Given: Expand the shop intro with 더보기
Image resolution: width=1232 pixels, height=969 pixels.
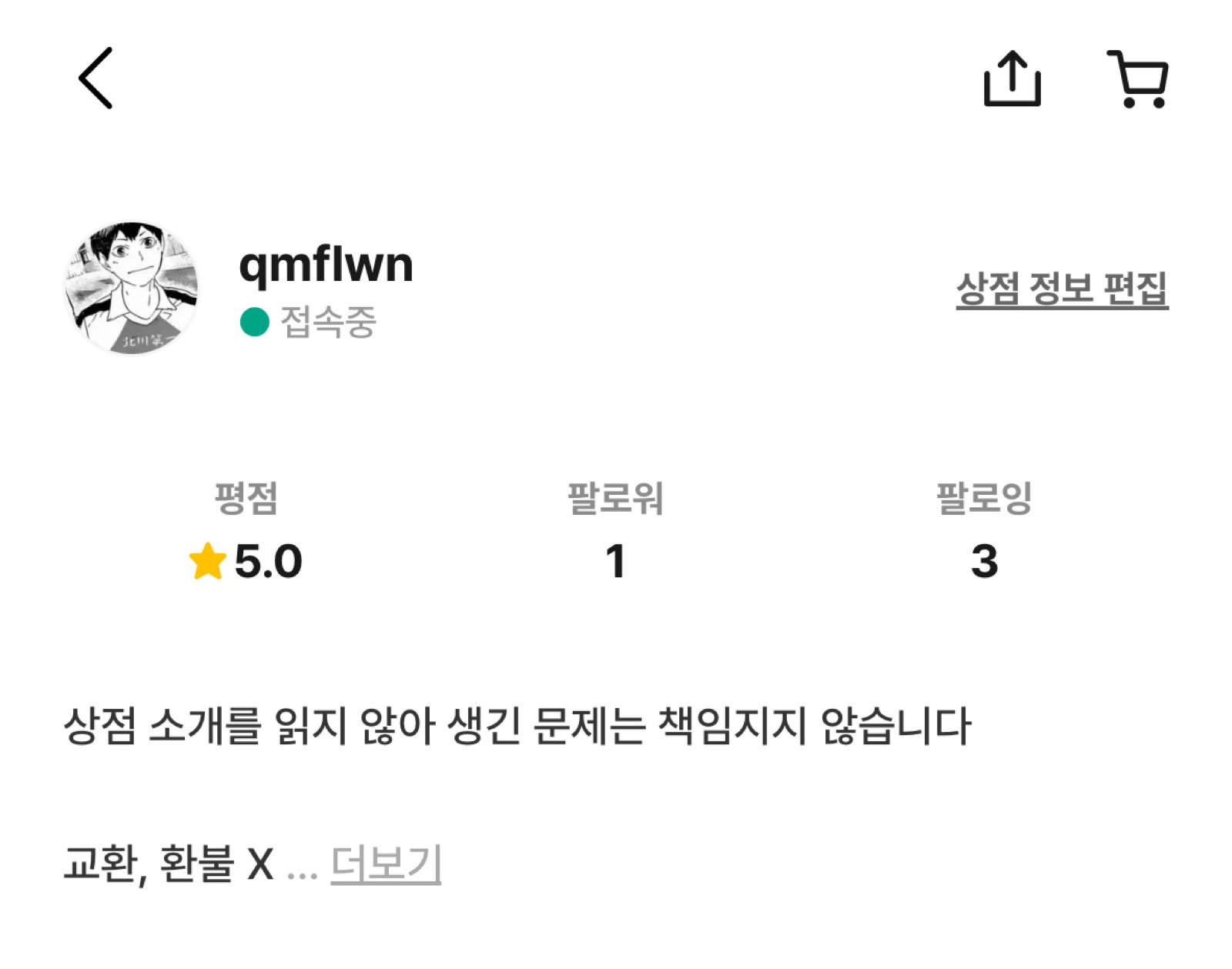Looking at the screenshot, I should click(x=386, y=863).
